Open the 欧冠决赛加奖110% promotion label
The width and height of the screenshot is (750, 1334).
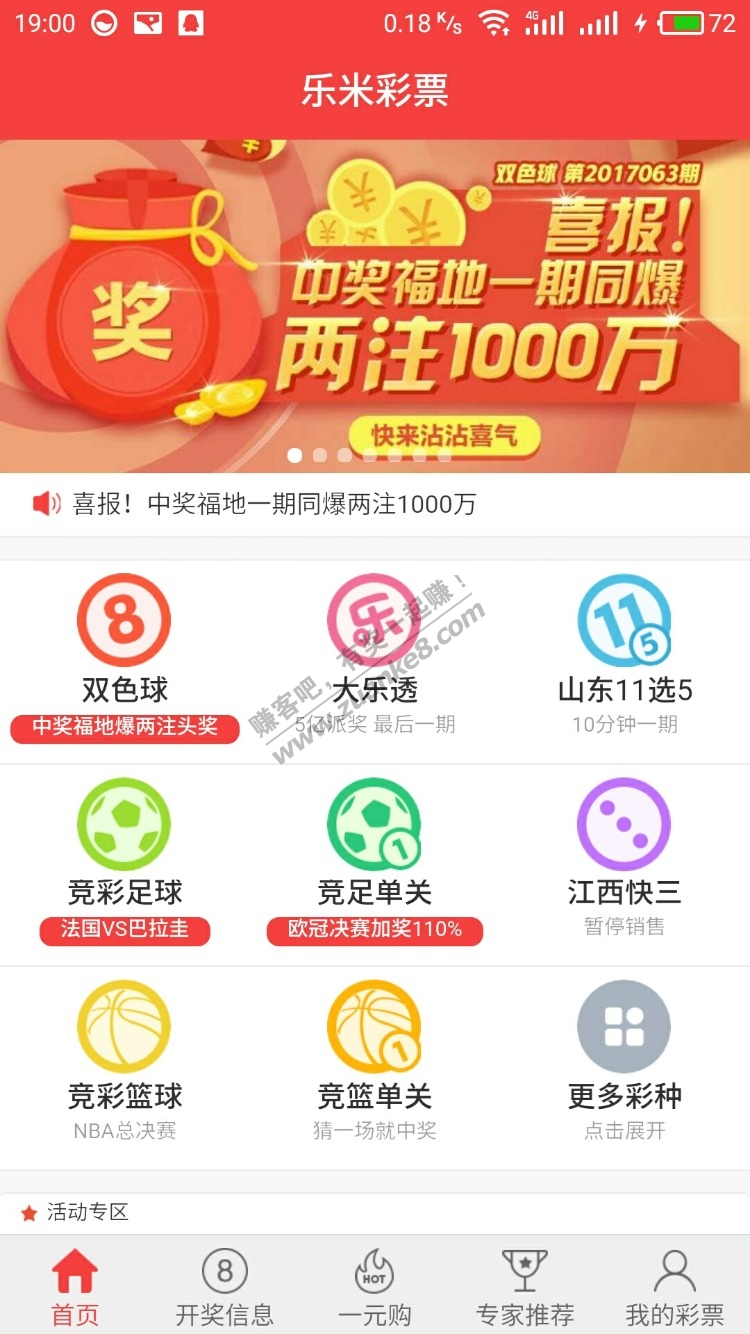[373, 929]
